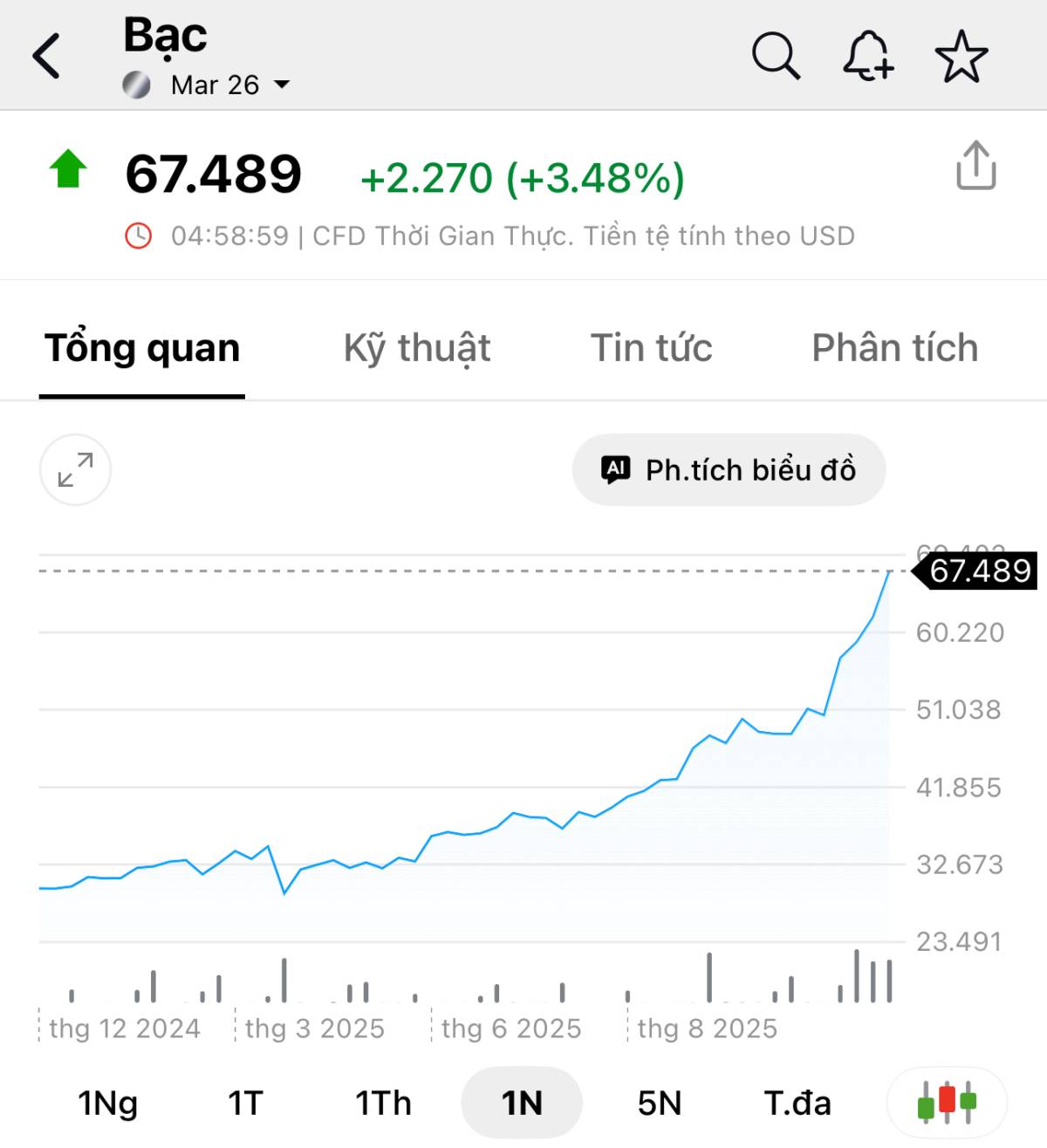Tap the silver coin icon near Mar 26
This screenshot has width=1047, height=1148.
(x=137, y=85)
